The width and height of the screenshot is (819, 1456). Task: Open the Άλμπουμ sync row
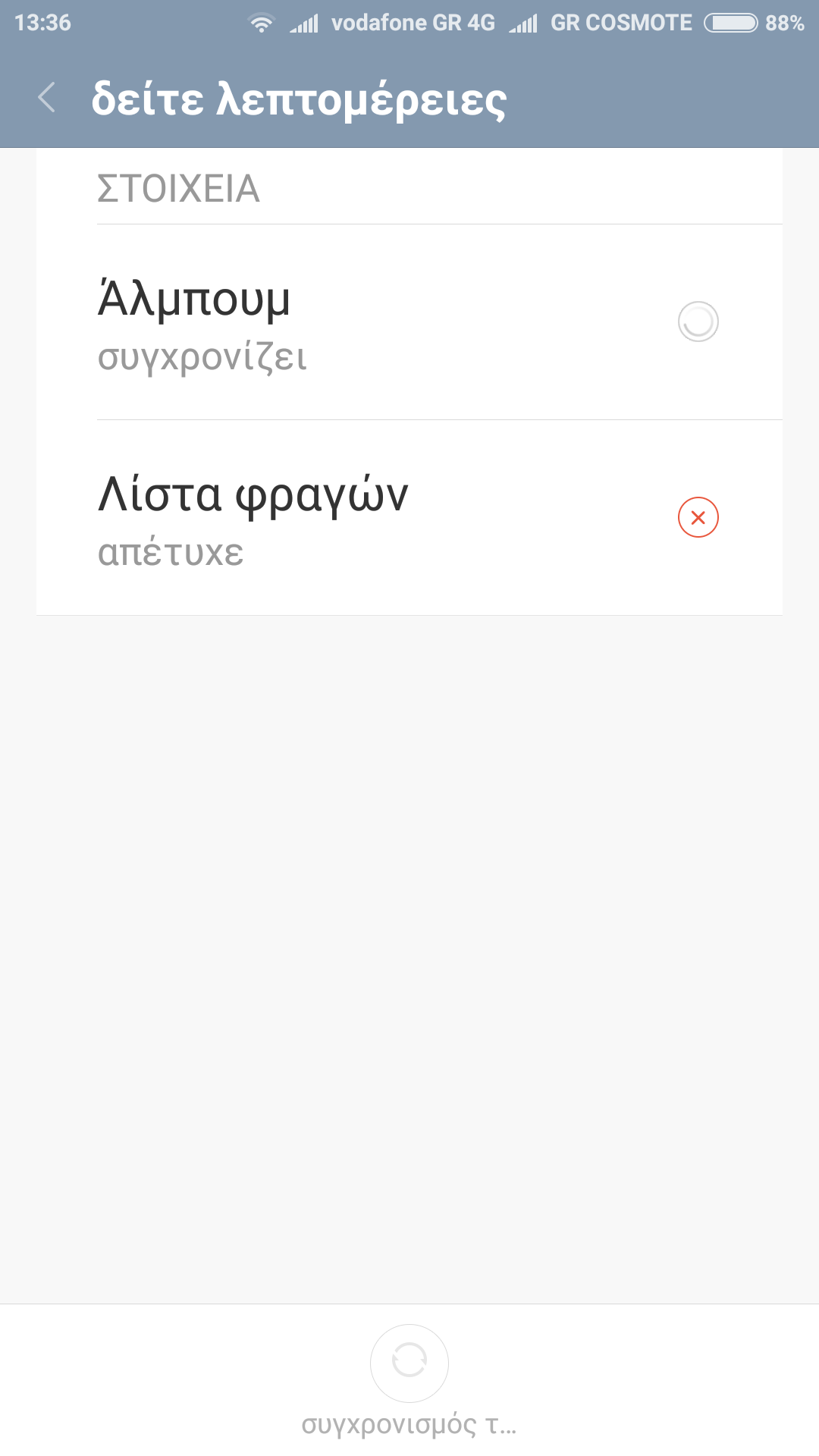click(x=409, y=322)
